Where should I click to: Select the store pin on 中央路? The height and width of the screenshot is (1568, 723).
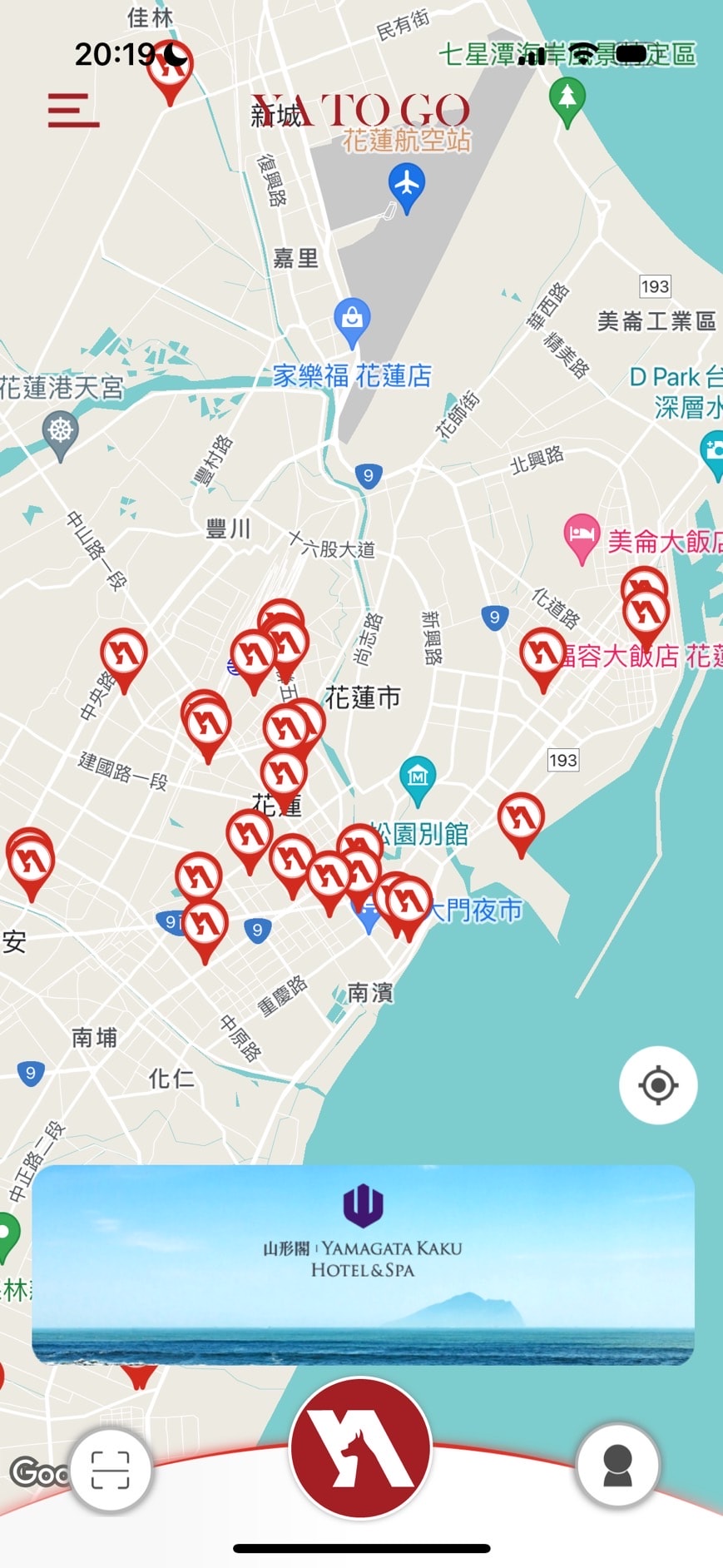[x=124, y=654]
